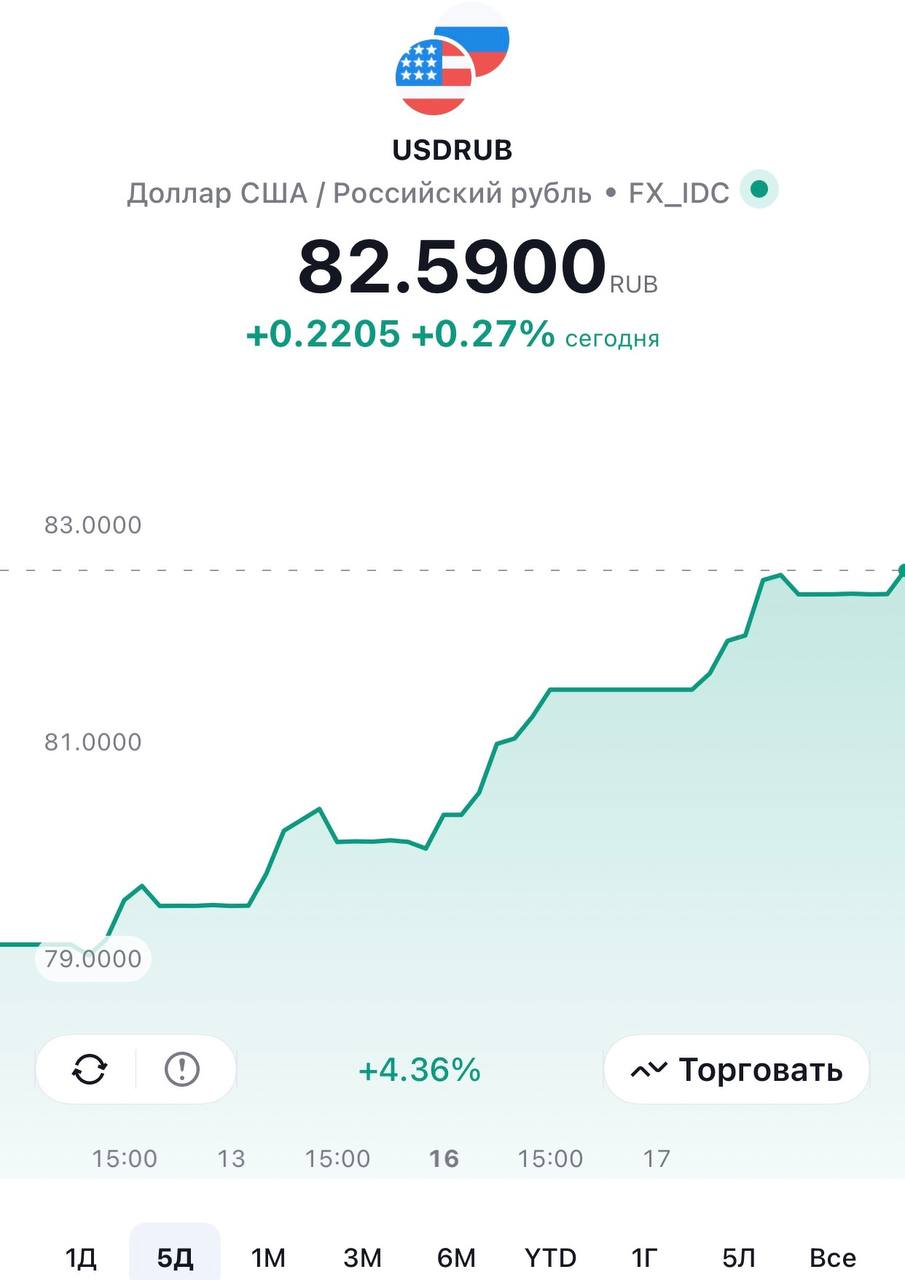Enable the 6М period view
Viewport: 905px width, 1280px height.
458,1257
